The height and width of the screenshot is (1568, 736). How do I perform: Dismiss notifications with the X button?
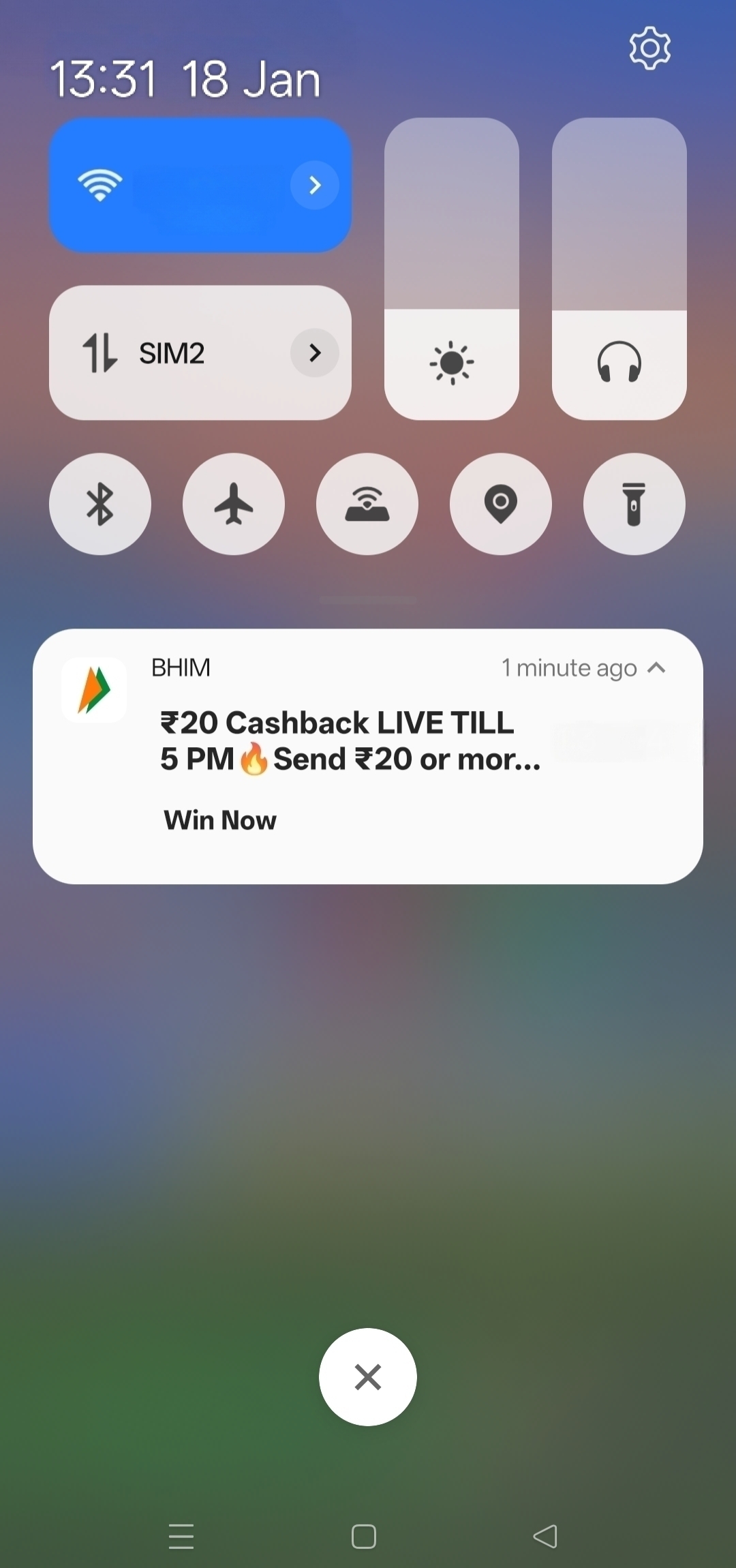(x=368, y=1377)
